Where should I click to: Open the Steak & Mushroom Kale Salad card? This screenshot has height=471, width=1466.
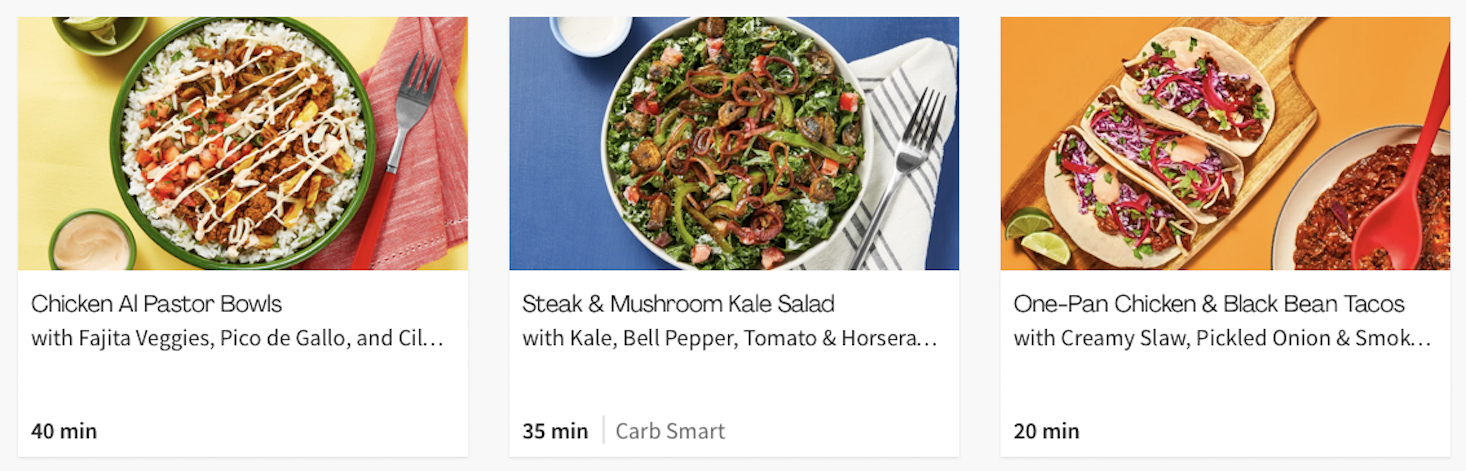(678, 304)
